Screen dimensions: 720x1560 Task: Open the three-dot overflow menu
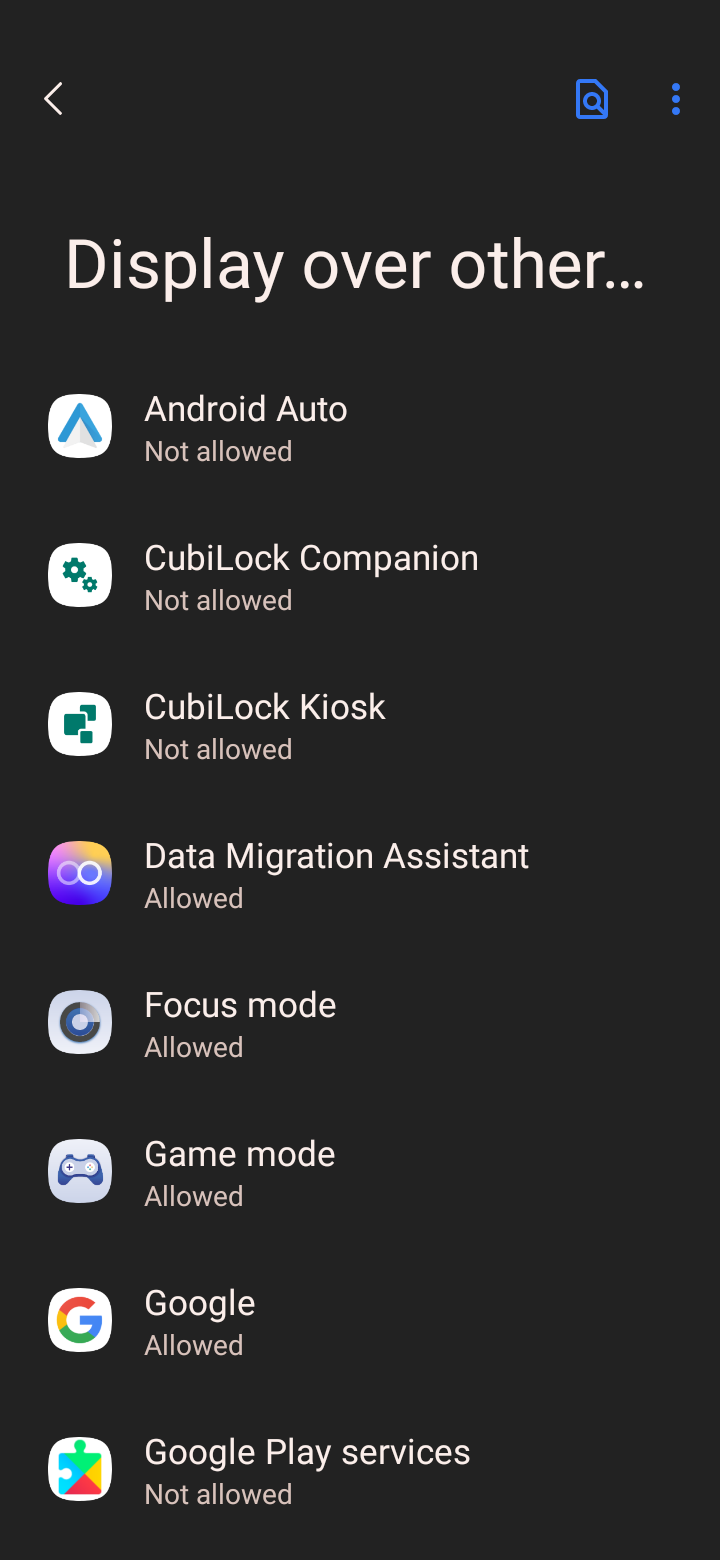(676, 99)
